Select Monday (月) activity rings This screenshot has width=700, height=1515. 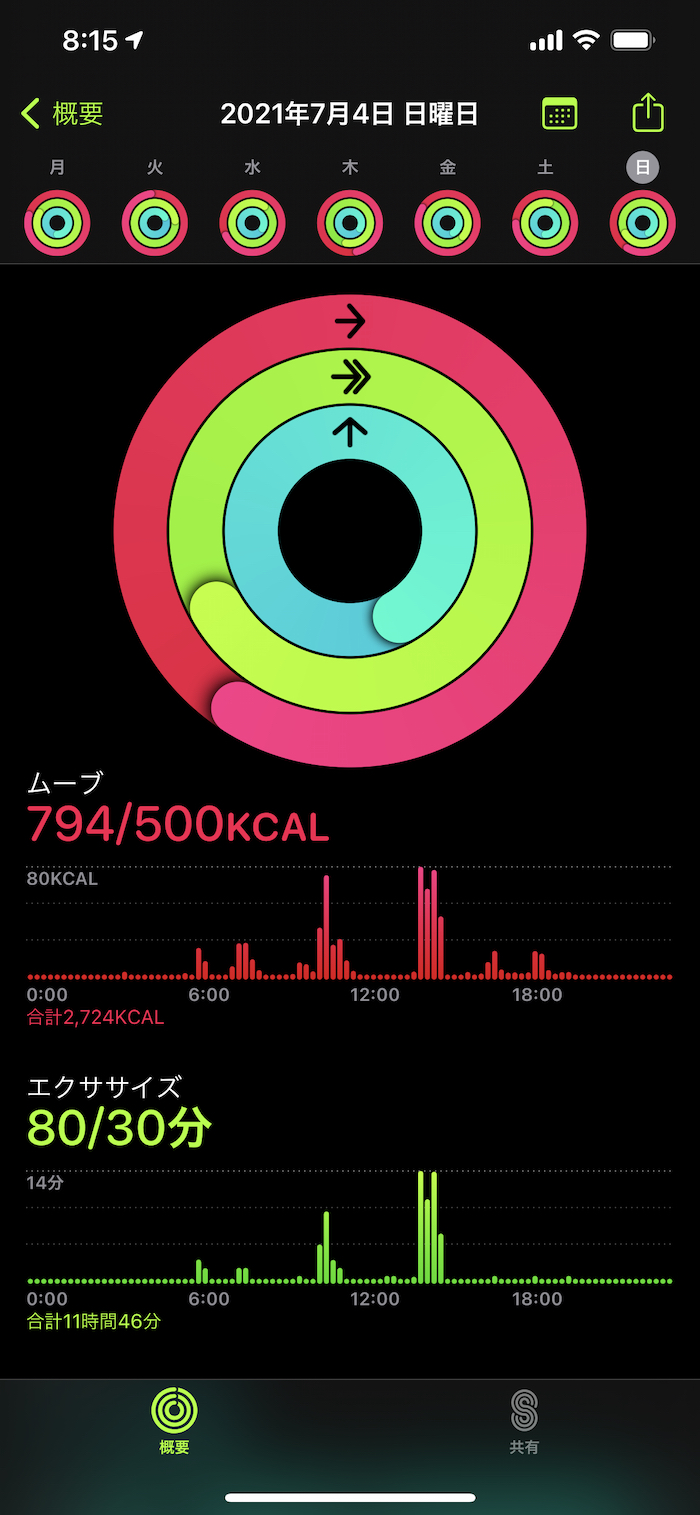(x=58, y=222)
